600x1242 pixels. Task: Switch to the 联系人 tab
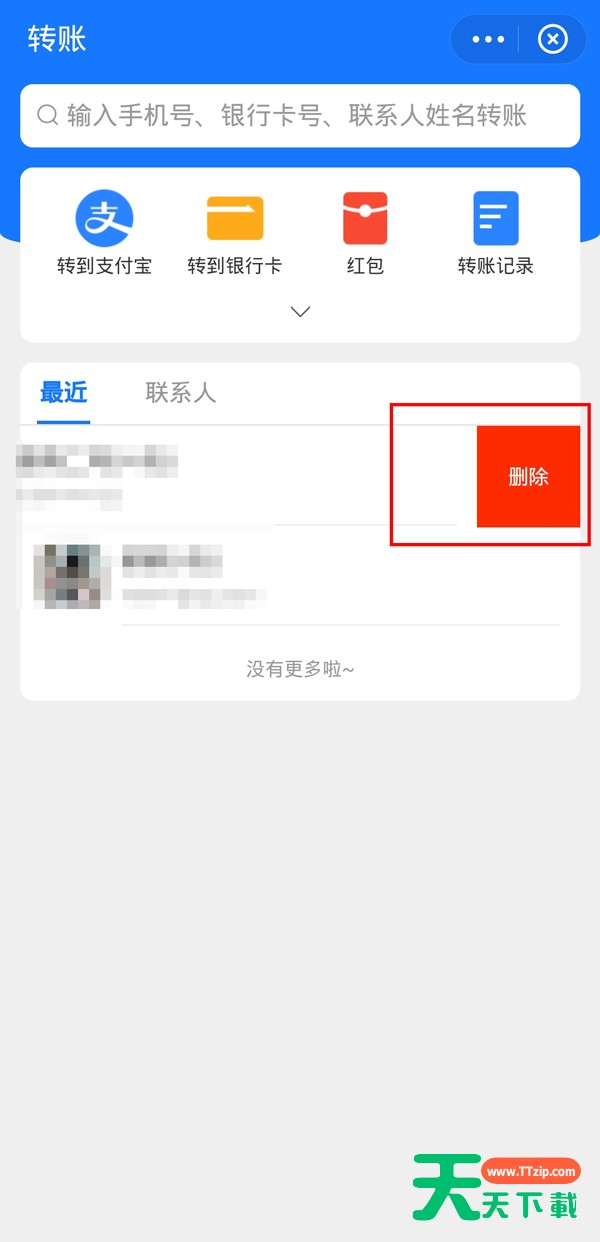[x=181, y=392]
